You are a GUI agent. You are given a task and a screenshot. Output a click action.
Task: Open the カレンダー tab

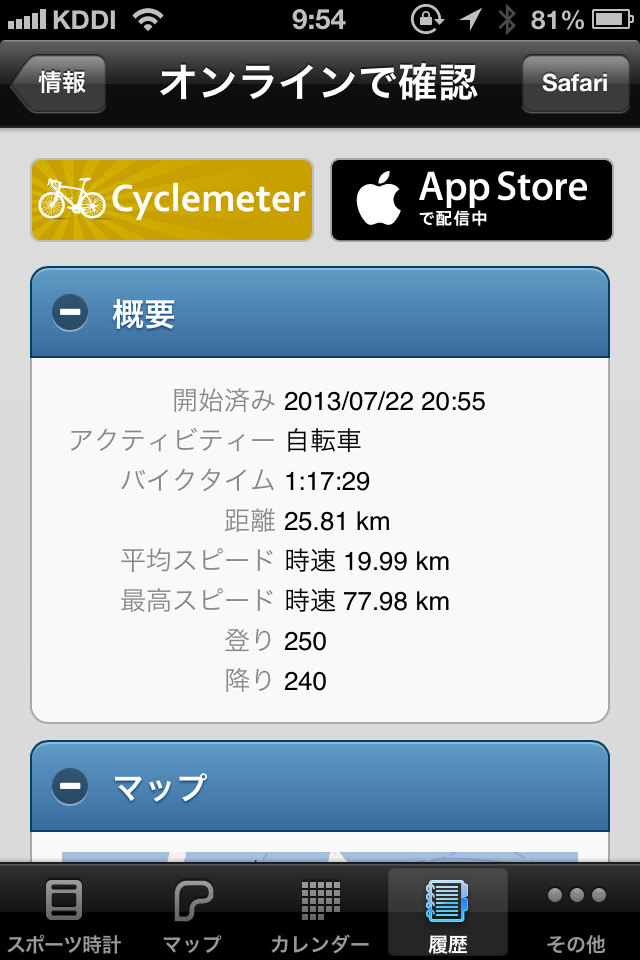320,914
